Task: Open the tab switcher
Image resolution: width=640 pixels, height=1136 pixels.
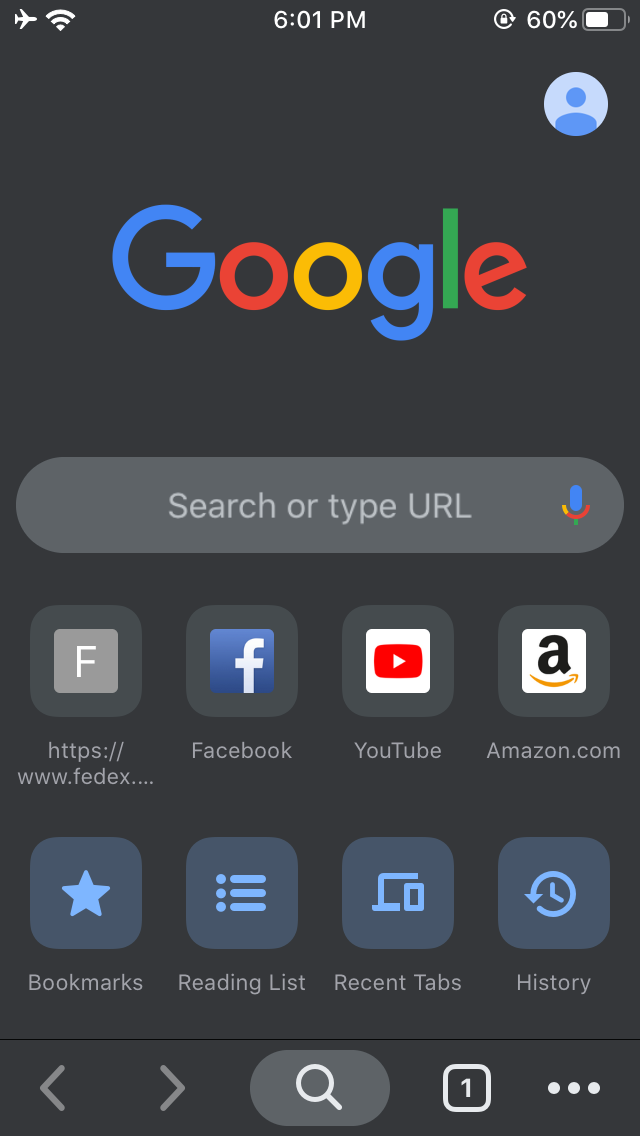Action: point(467,1088)
